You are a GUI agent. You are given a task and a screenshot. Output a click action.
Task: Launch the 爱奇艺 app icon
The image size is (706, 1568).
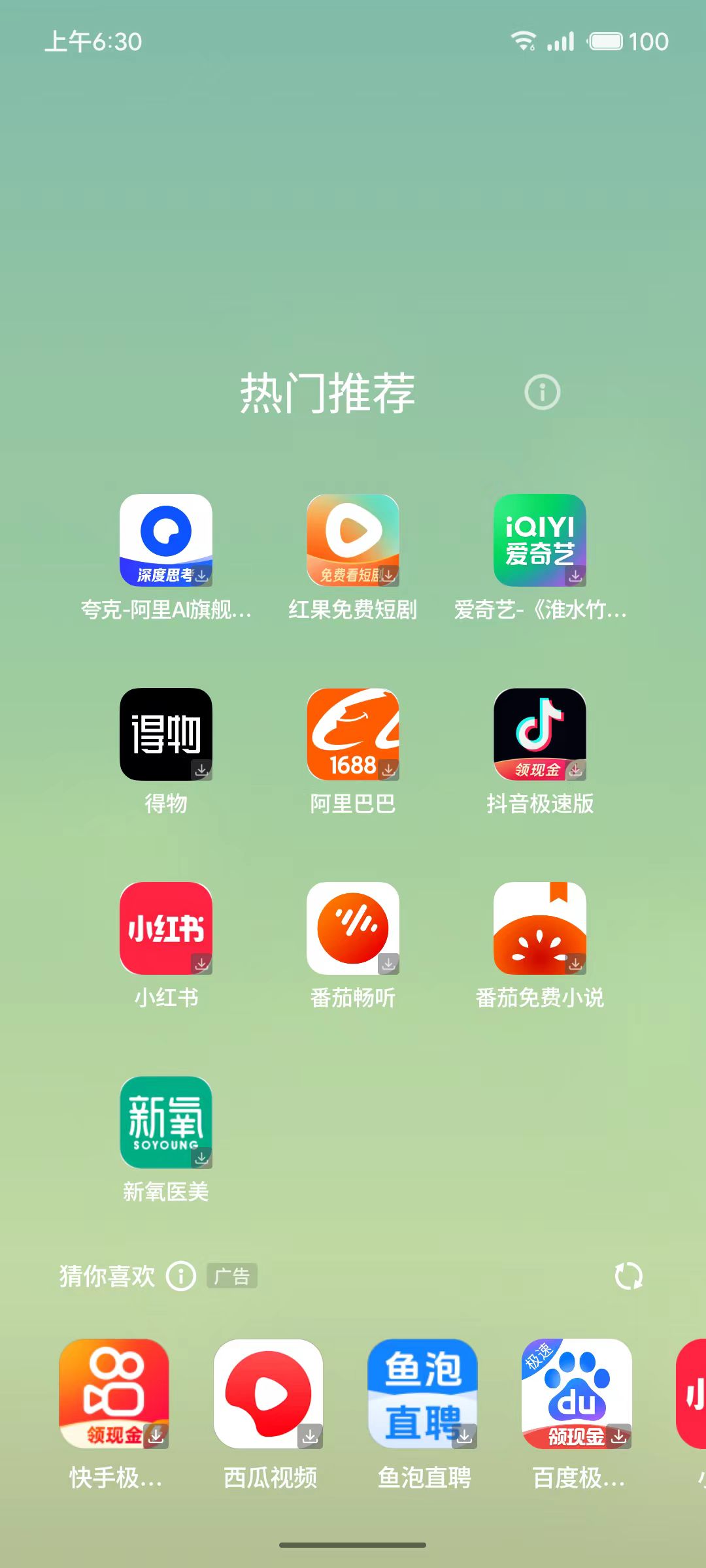point(540,540)
